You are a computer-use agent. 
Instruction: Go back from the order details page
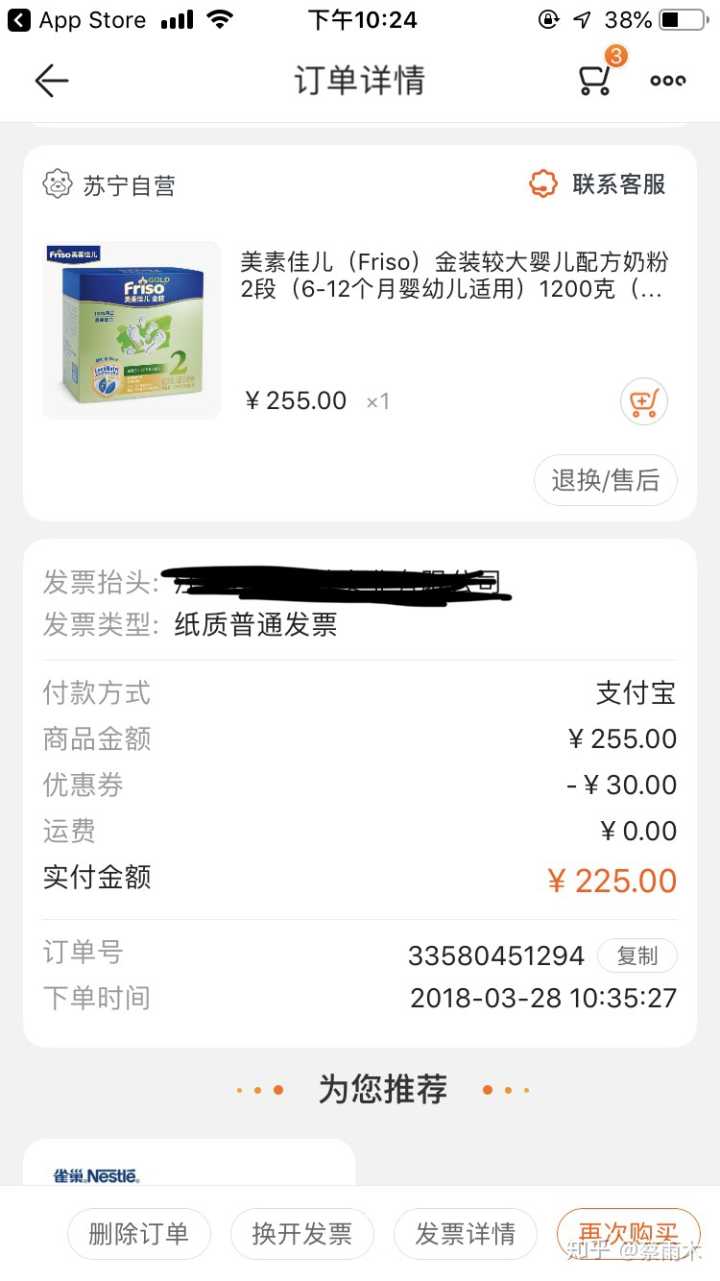(x=51, y=81)
